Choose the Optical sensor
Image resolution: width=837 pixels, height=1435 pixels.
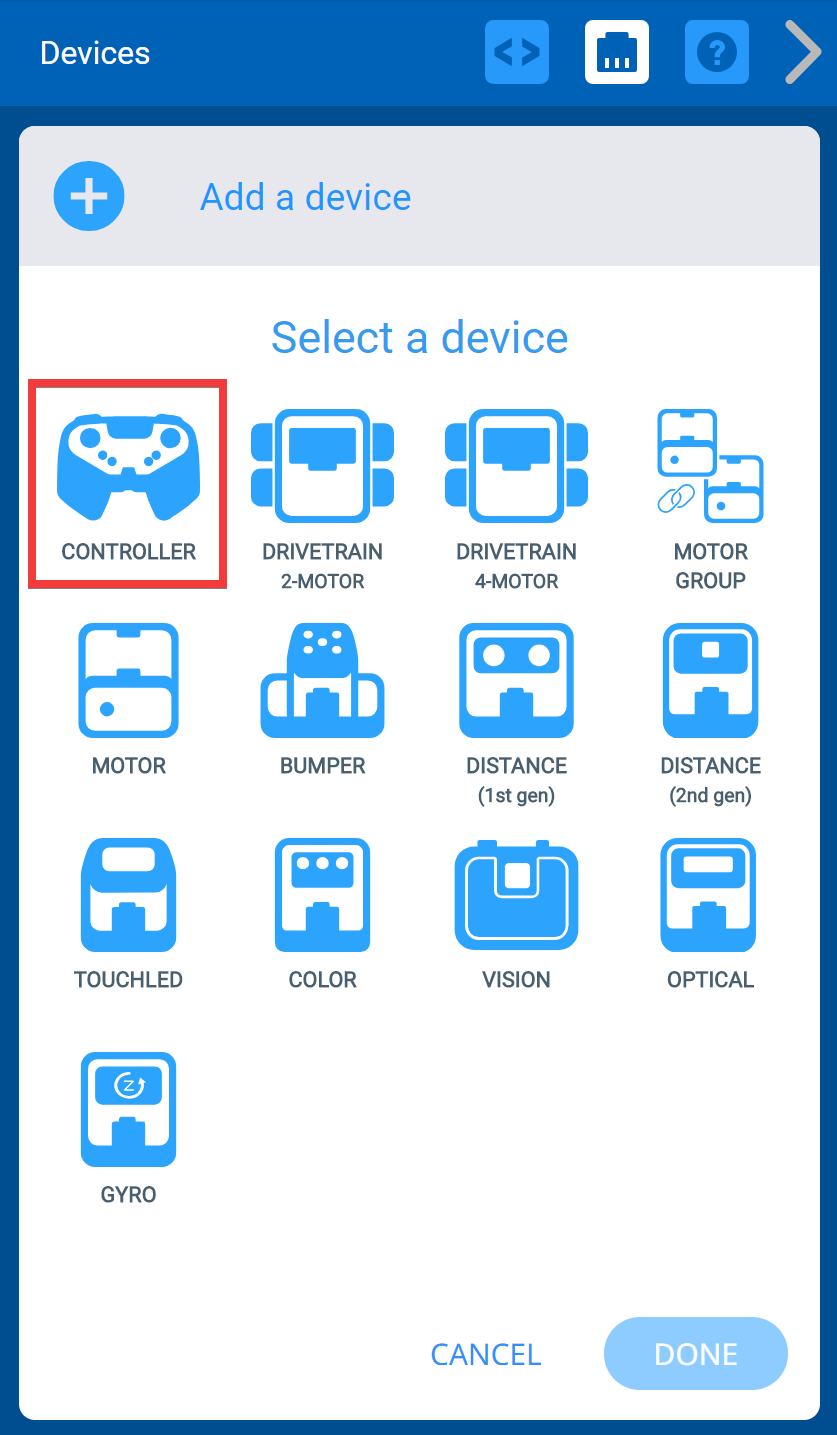pos(710,911)
